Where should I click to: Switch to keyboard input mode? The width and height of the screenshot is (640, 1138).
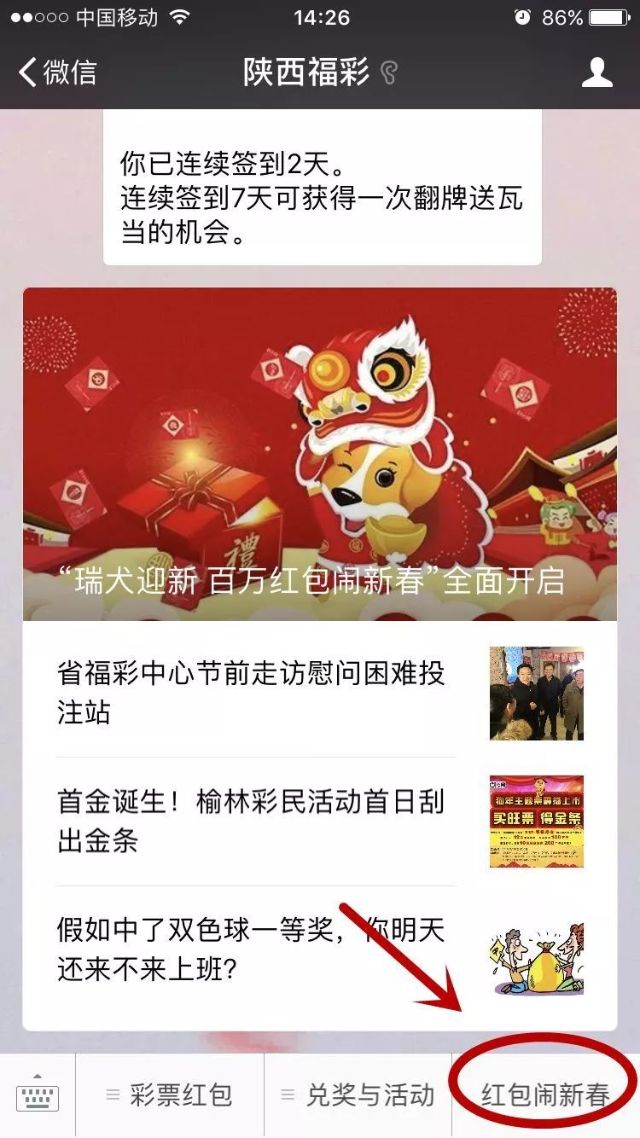(37, 1096)
